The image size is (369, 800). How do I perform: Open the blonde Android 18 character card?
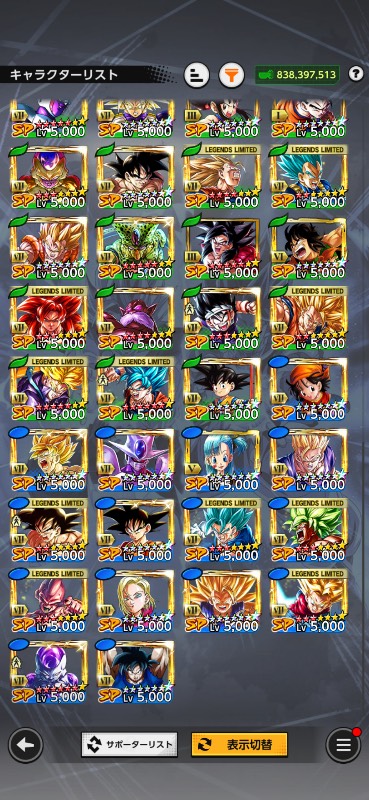pos(135,601)
